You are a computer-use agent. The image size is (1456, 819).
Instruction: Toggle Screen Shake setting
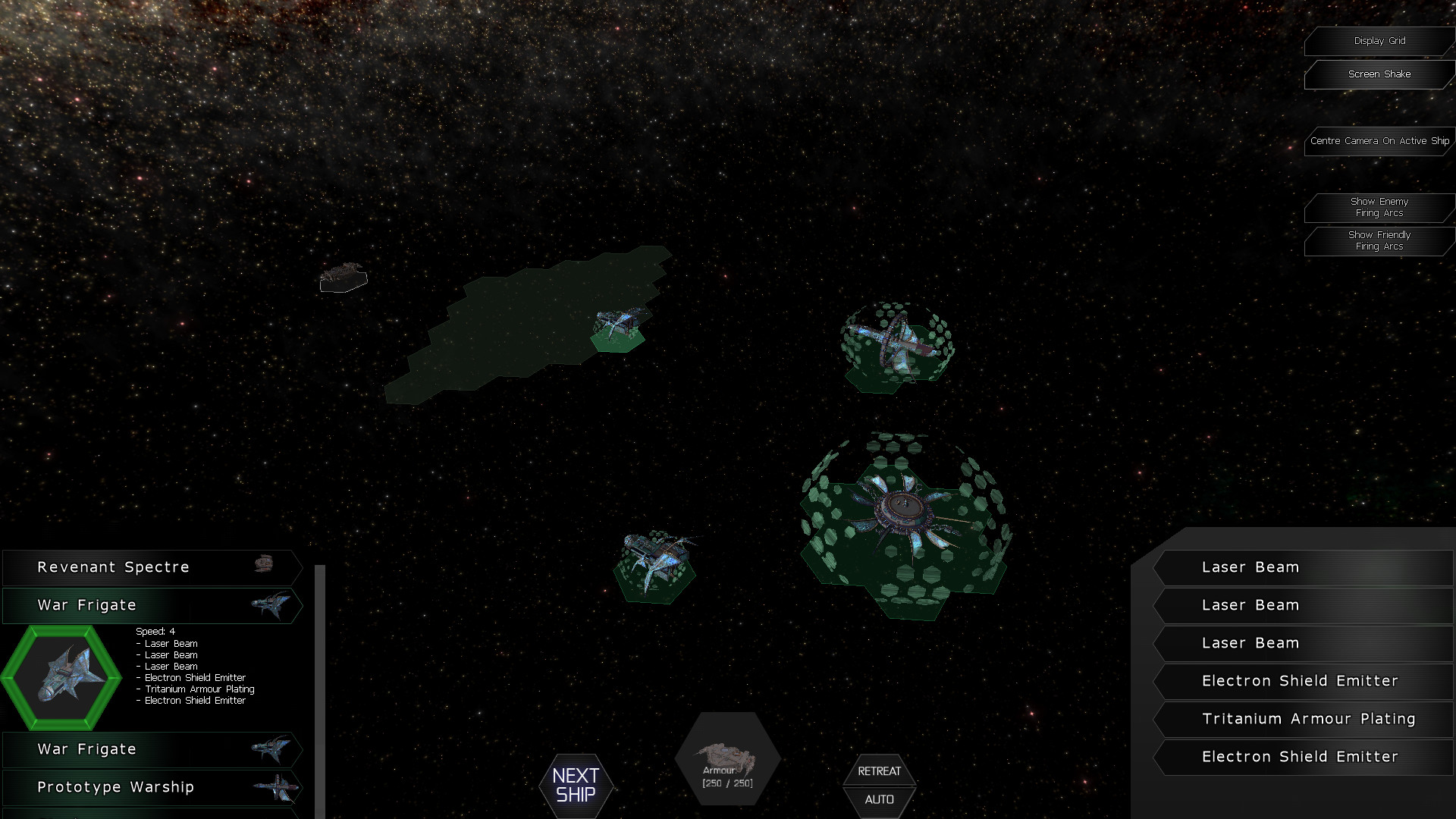coord(1379,74)
